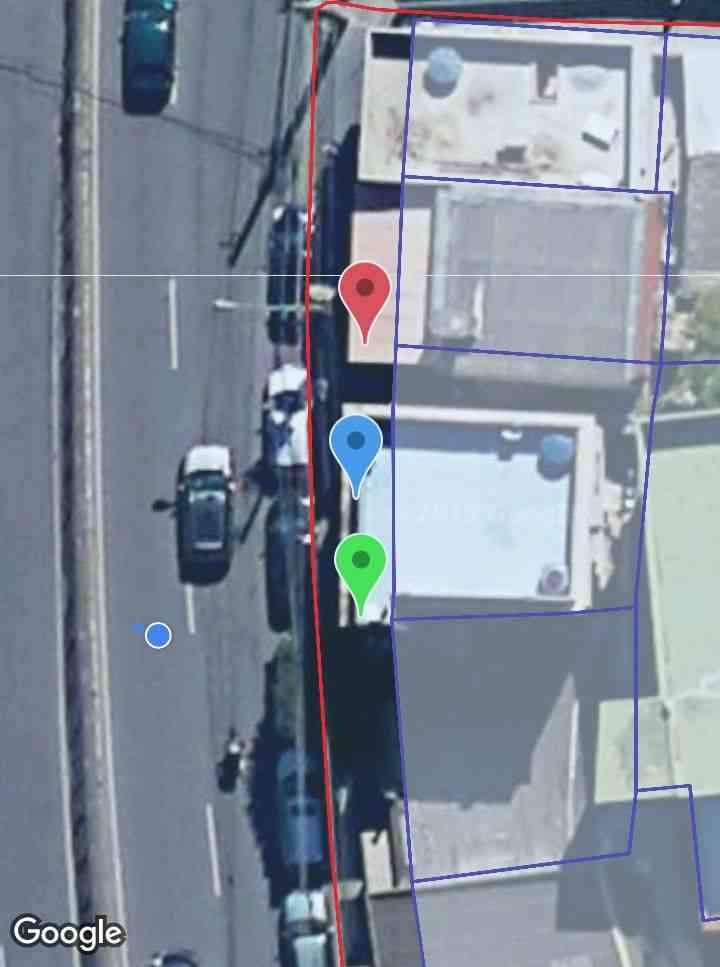Tap the red map marker pin
The width and height of the screenshot is (720, 967).
click(365, 292)
